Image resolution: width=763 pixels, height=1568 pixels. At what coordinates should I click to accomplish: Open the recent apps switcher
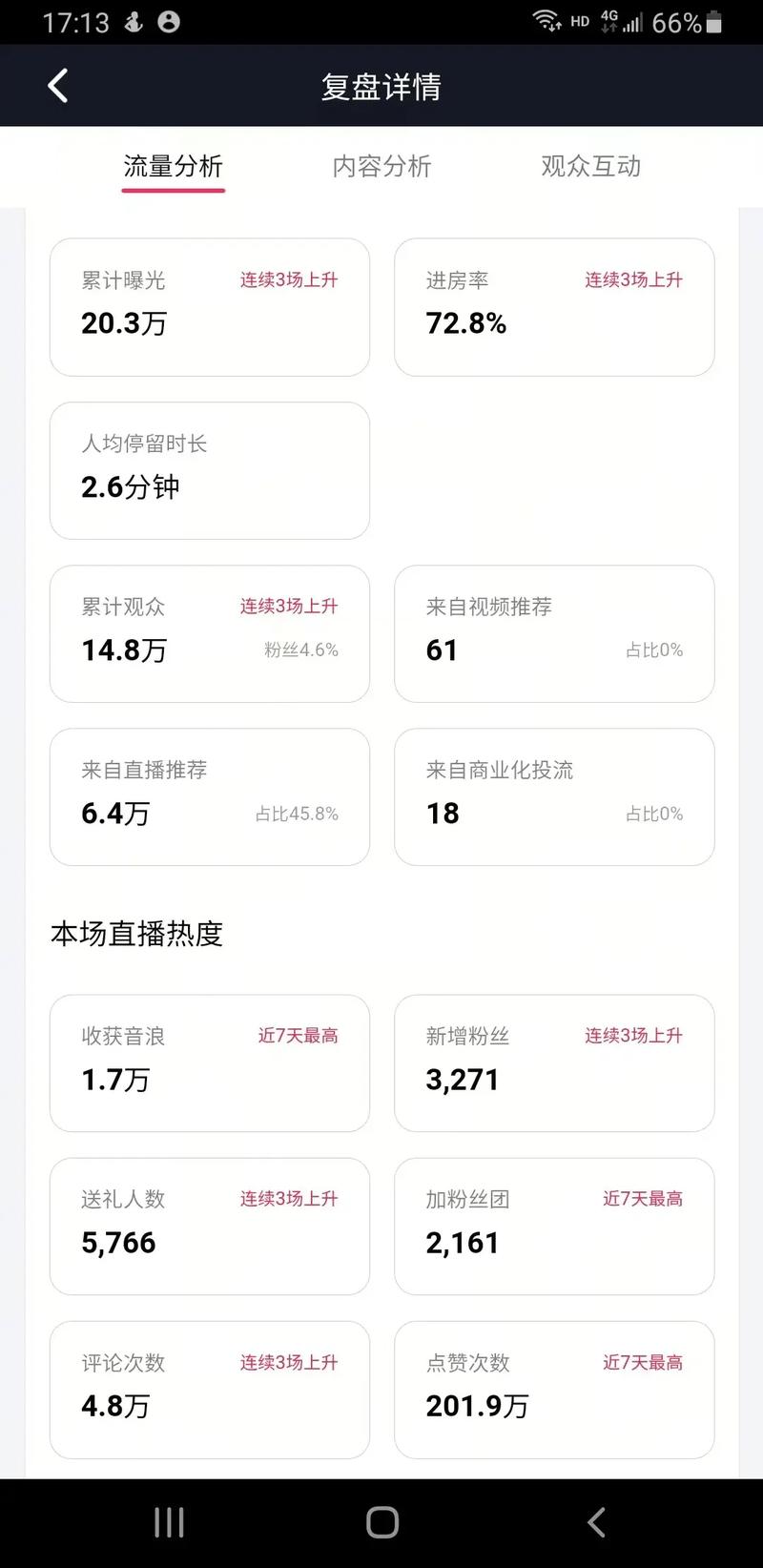click(x=169, y=1522)
